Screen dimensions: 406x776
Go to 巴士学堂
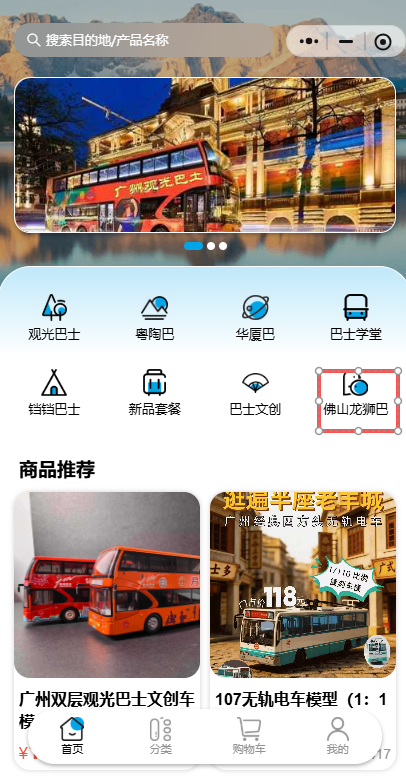click(356, 317)
